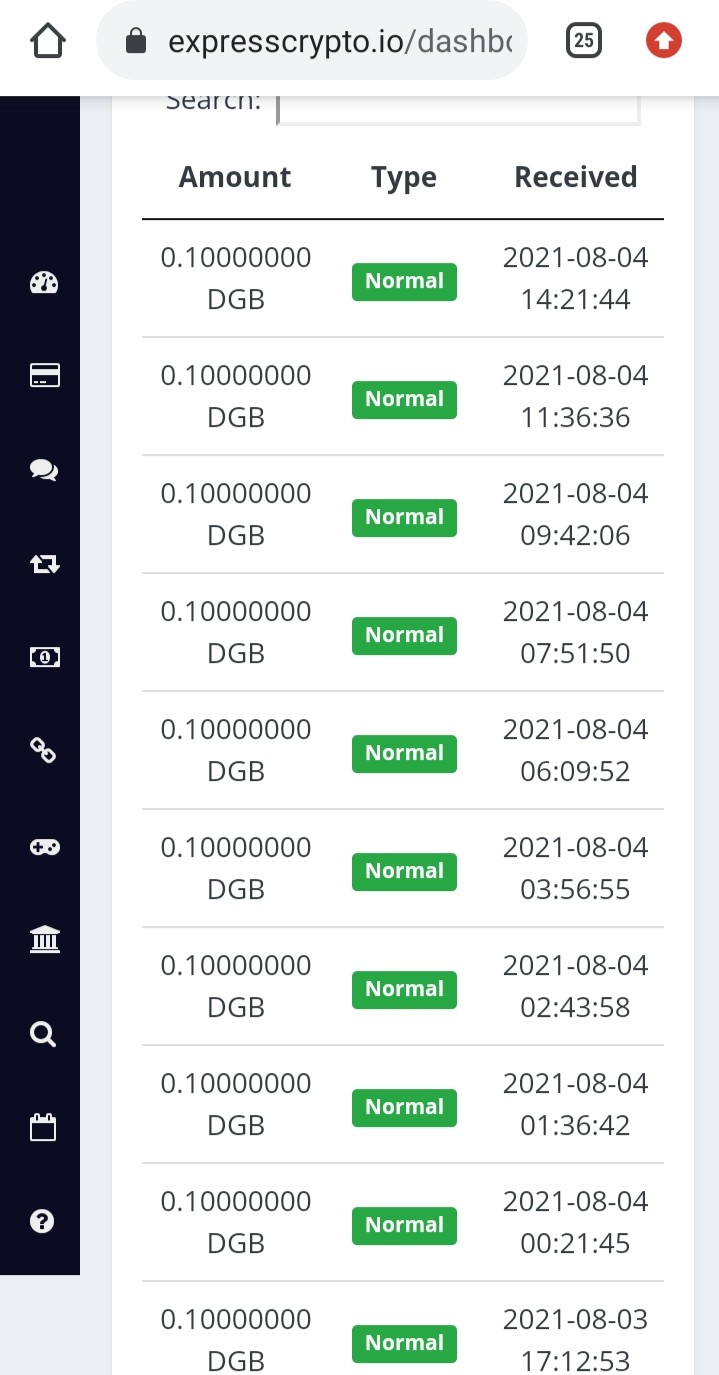Viewport: 719px width, 1375px height.
Task: Open the chain link icon in sidebar
Action: [44, 751]
